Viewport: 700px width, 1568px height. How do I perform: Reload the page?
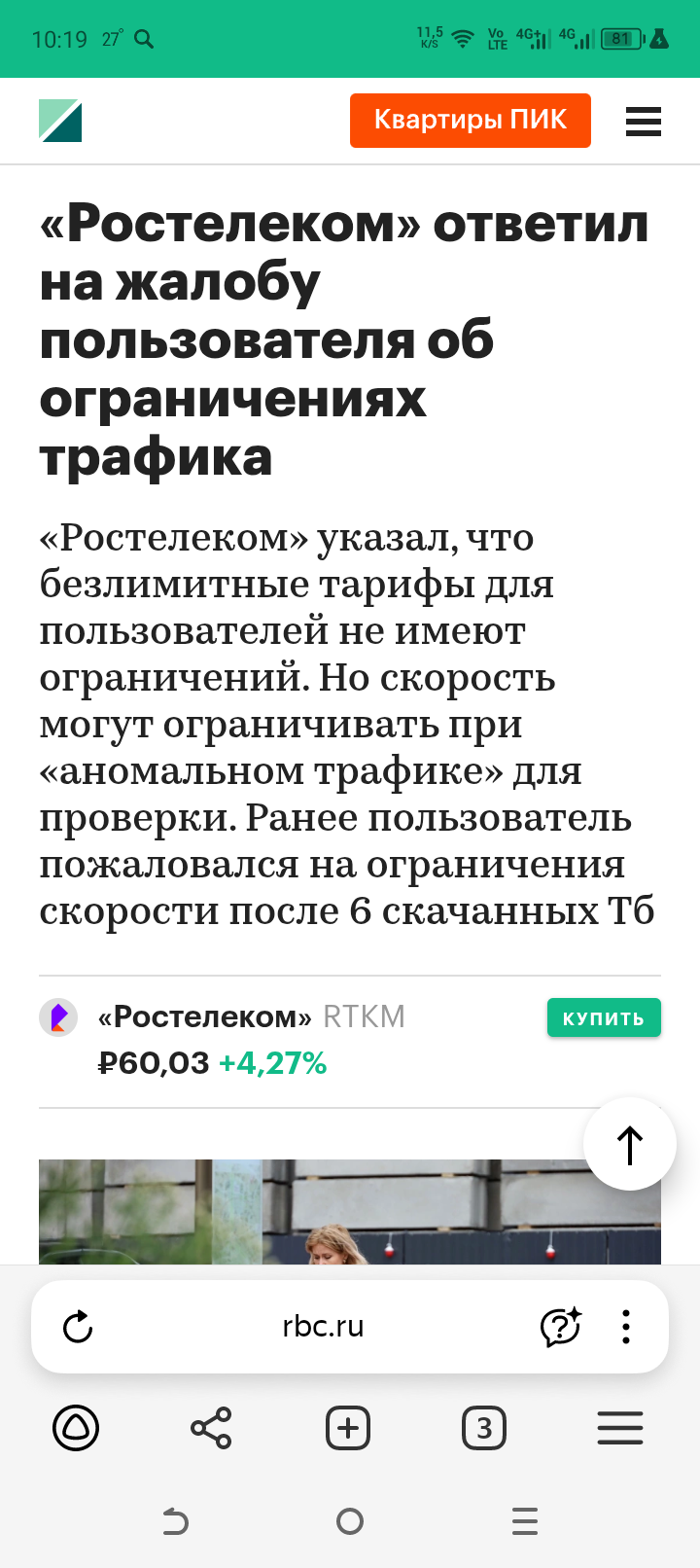pos(78,1327)
